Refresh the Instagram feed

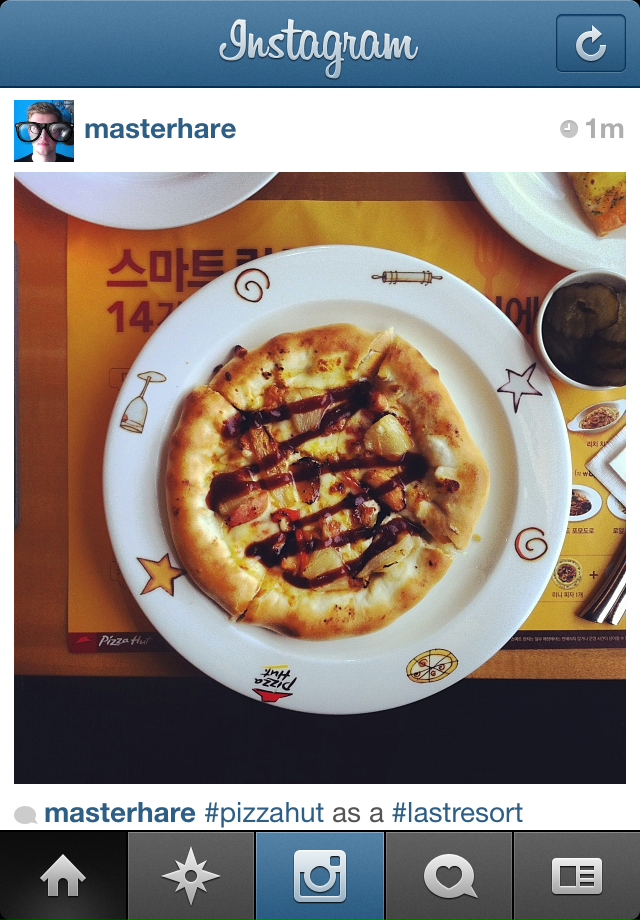590,43
